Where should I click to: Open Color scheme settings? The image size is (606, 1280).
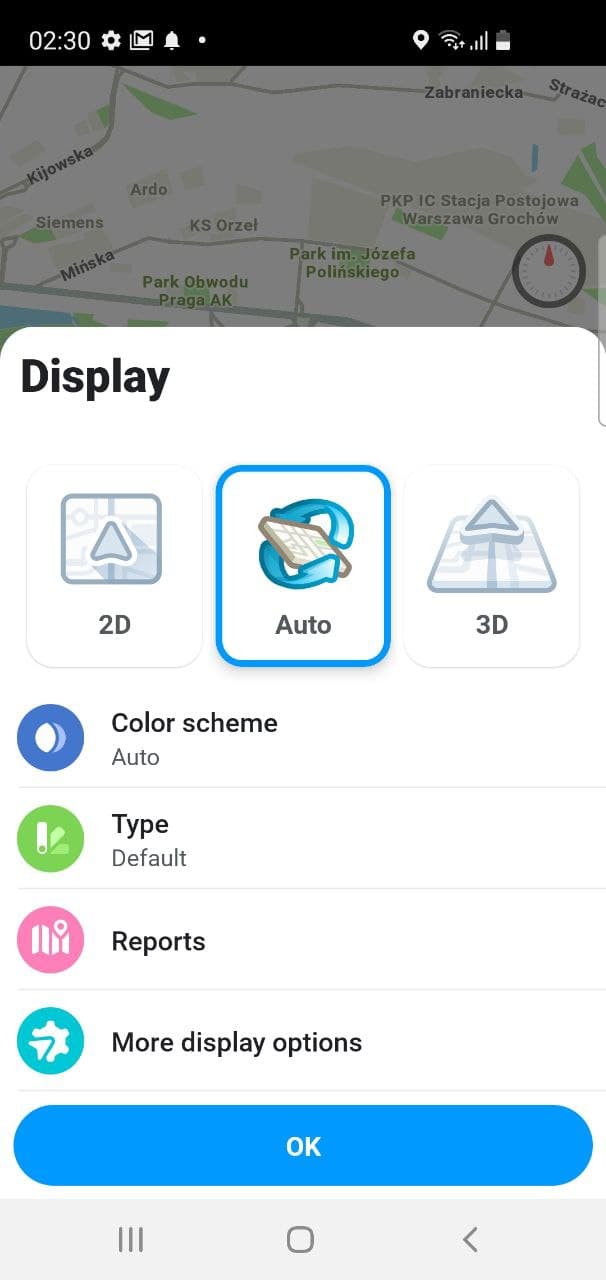303,738
